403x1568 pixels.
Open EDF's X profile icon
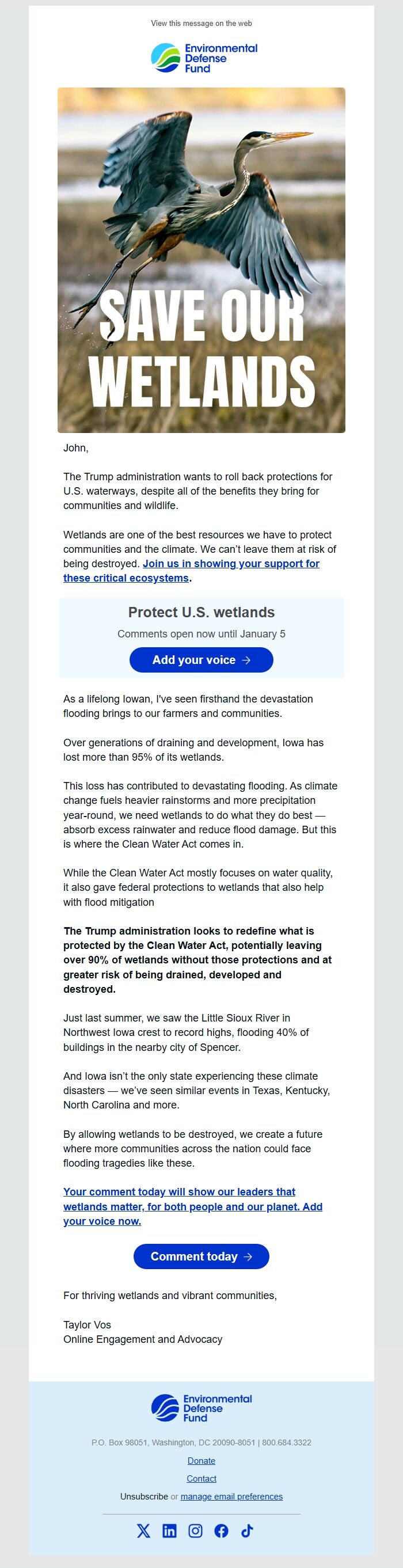[x=144, y=1531]
